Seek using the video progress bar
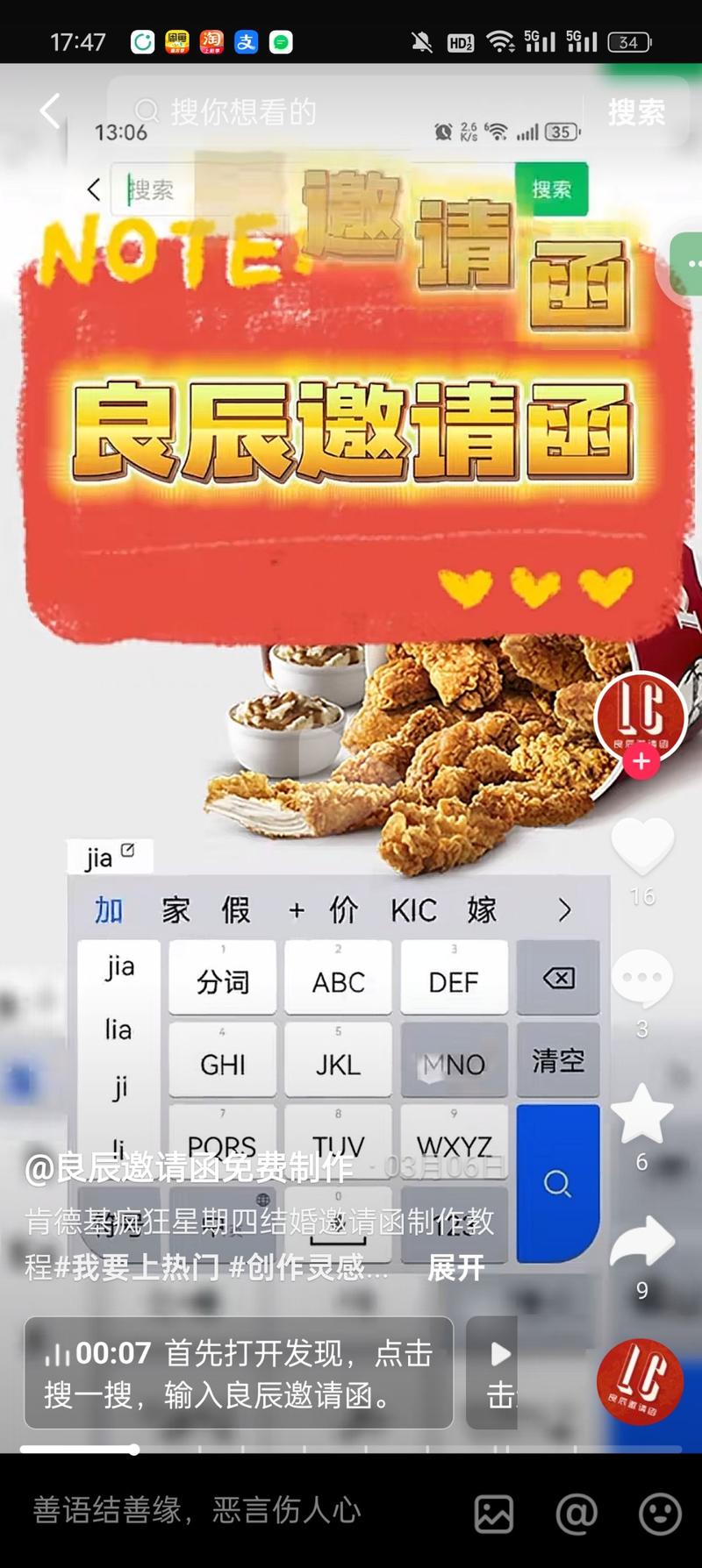This screenshot has width=702, height=1568. tap(351, 1450)
